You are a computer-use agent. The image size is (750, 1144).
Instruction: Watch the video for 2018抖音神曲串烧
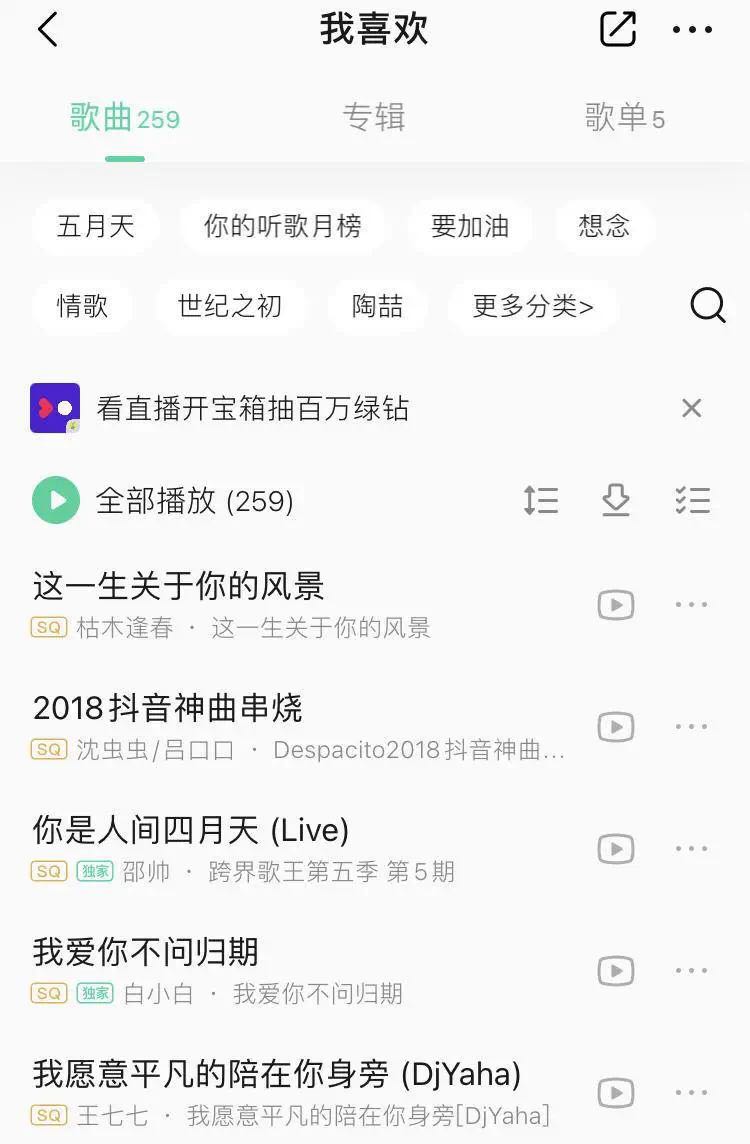point(616,726)
